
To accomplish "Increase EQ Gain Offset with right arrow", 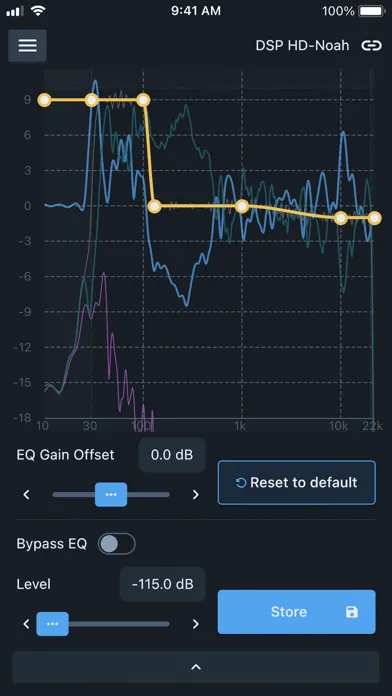I will 196,494.
